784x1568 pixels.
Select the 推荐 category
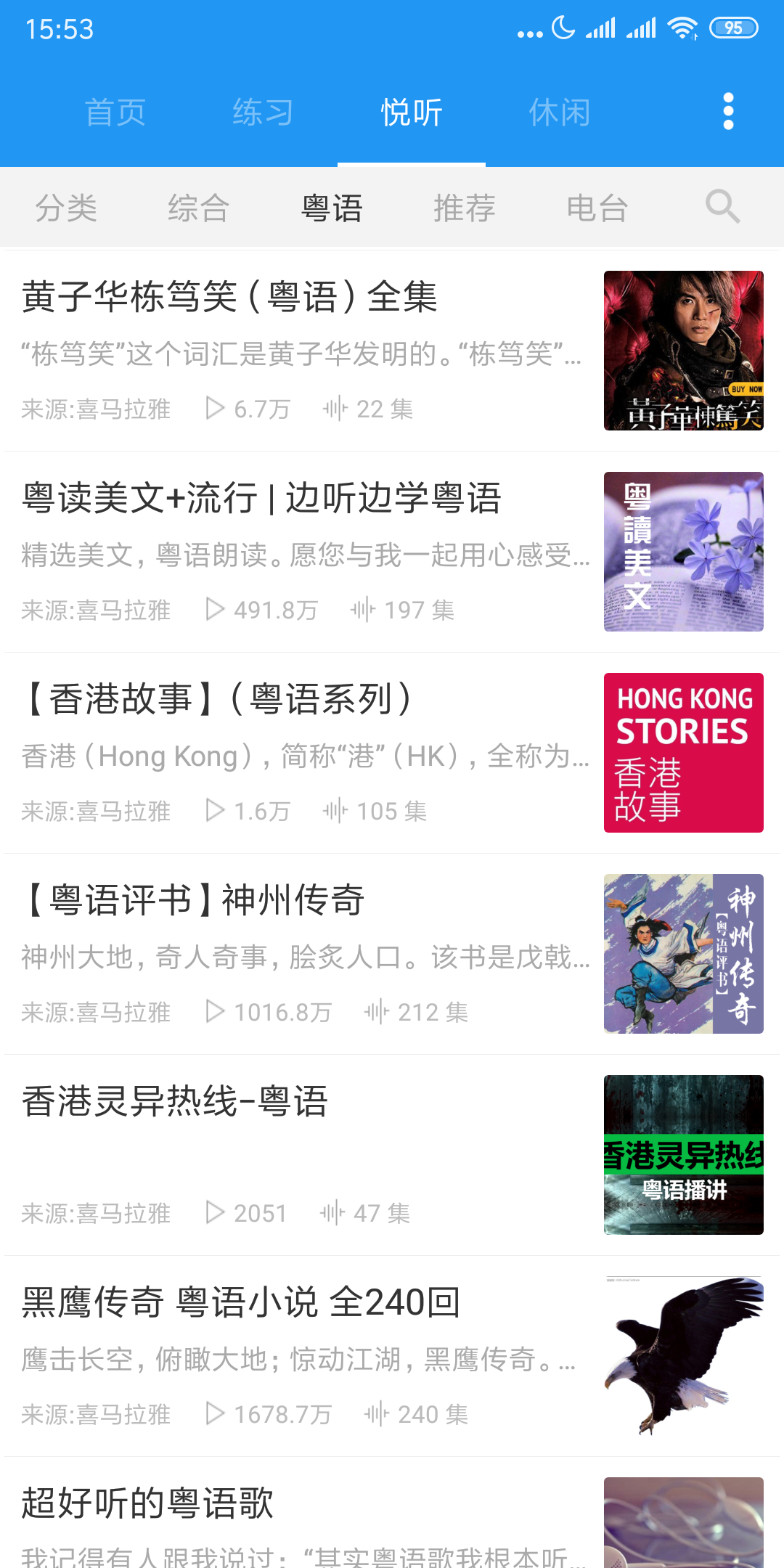[465, 207]
